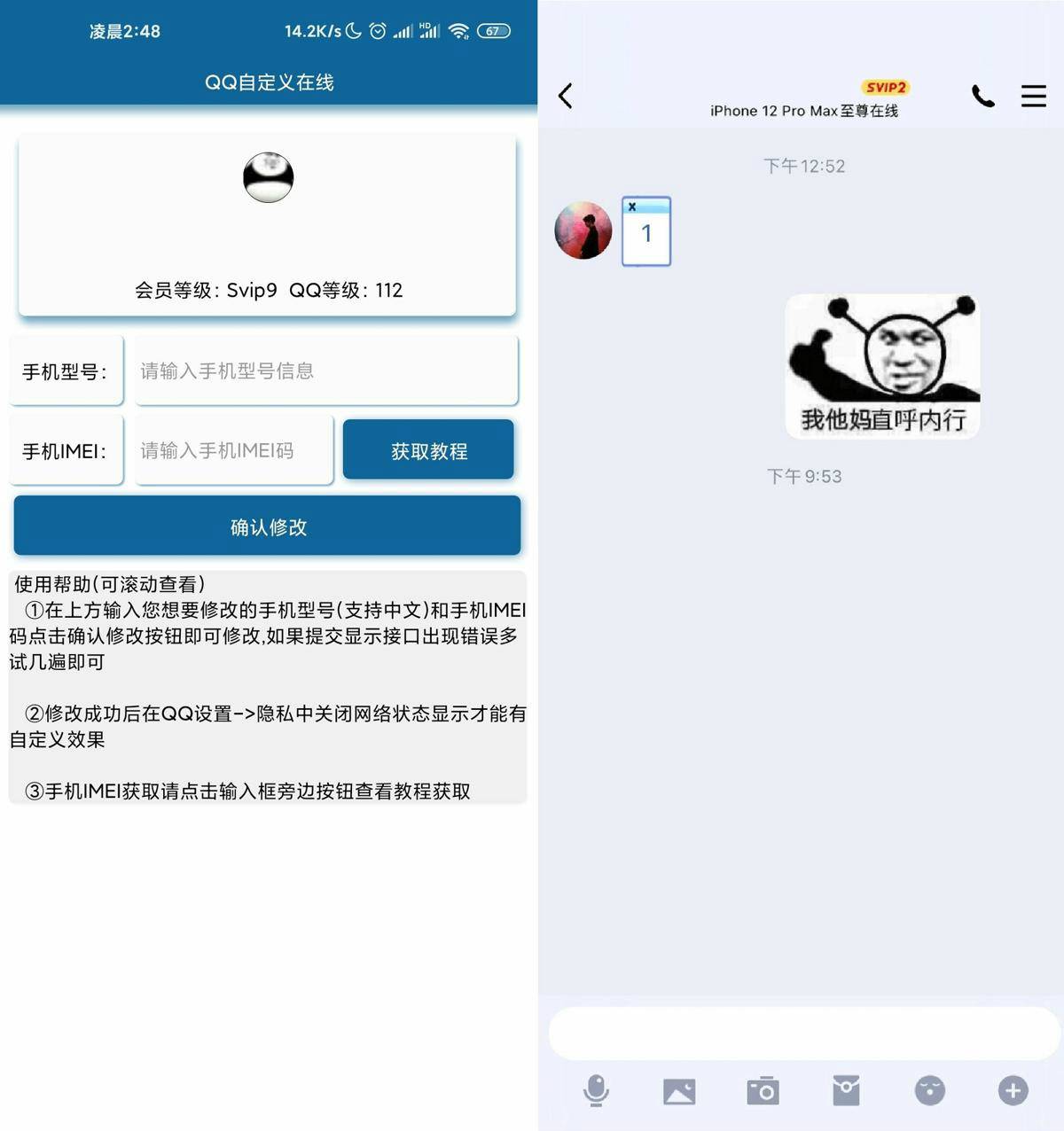This screenshot has width=1064, height=1131.
Task: Open the emoji sticker panel
Action: click(929, 1090)
